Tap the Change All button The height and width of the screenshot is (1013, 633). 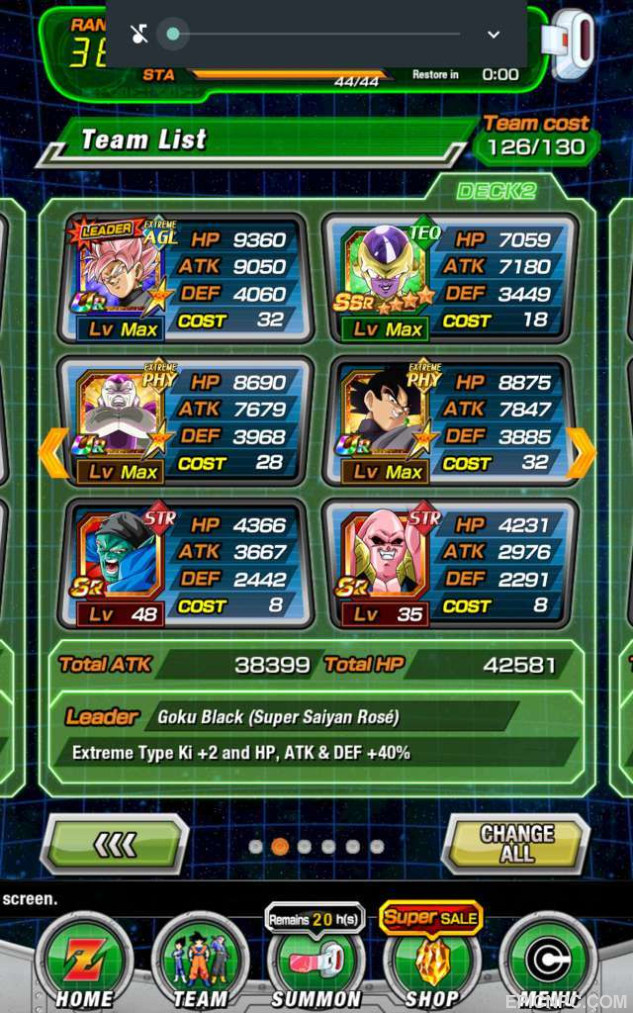tap(517, 844)
